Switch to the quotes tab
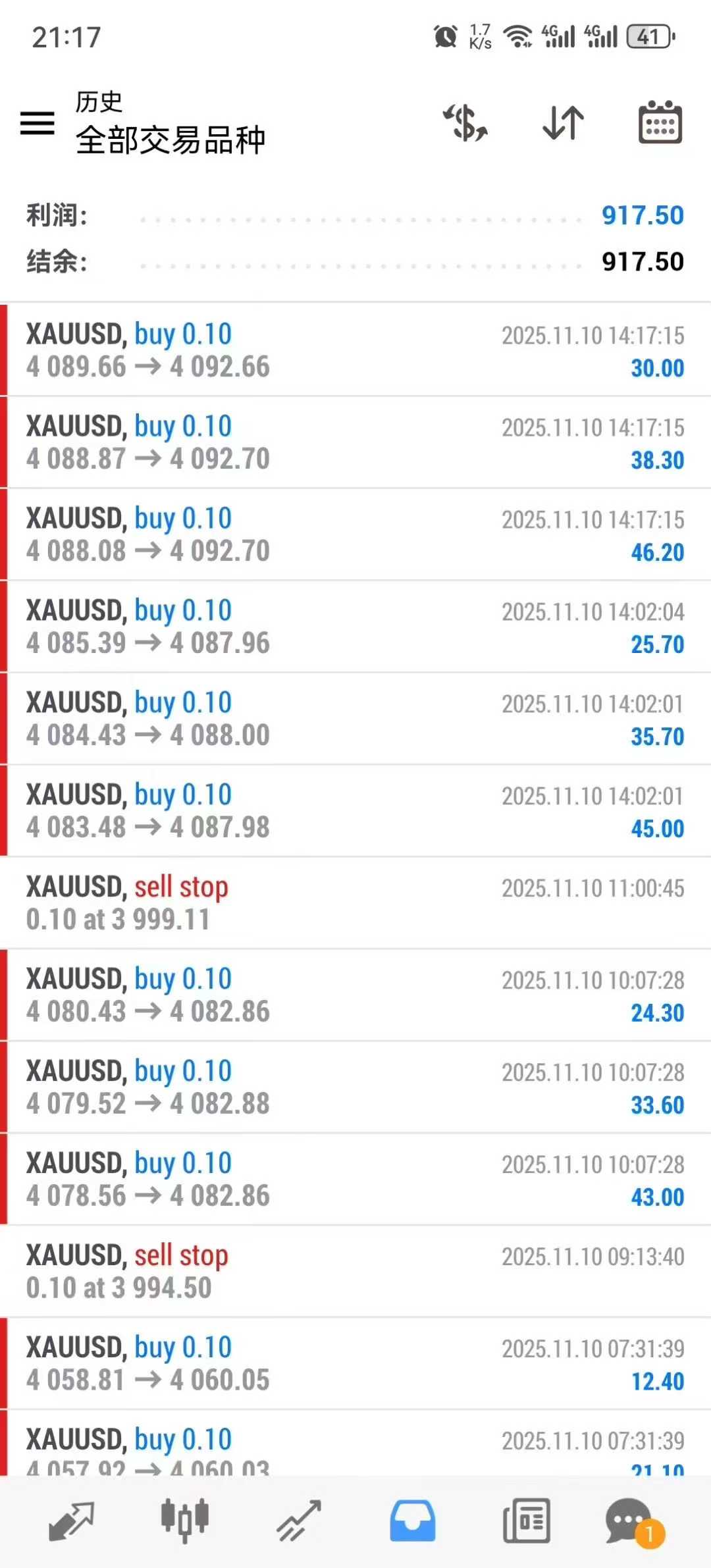 coord(71,1521)
